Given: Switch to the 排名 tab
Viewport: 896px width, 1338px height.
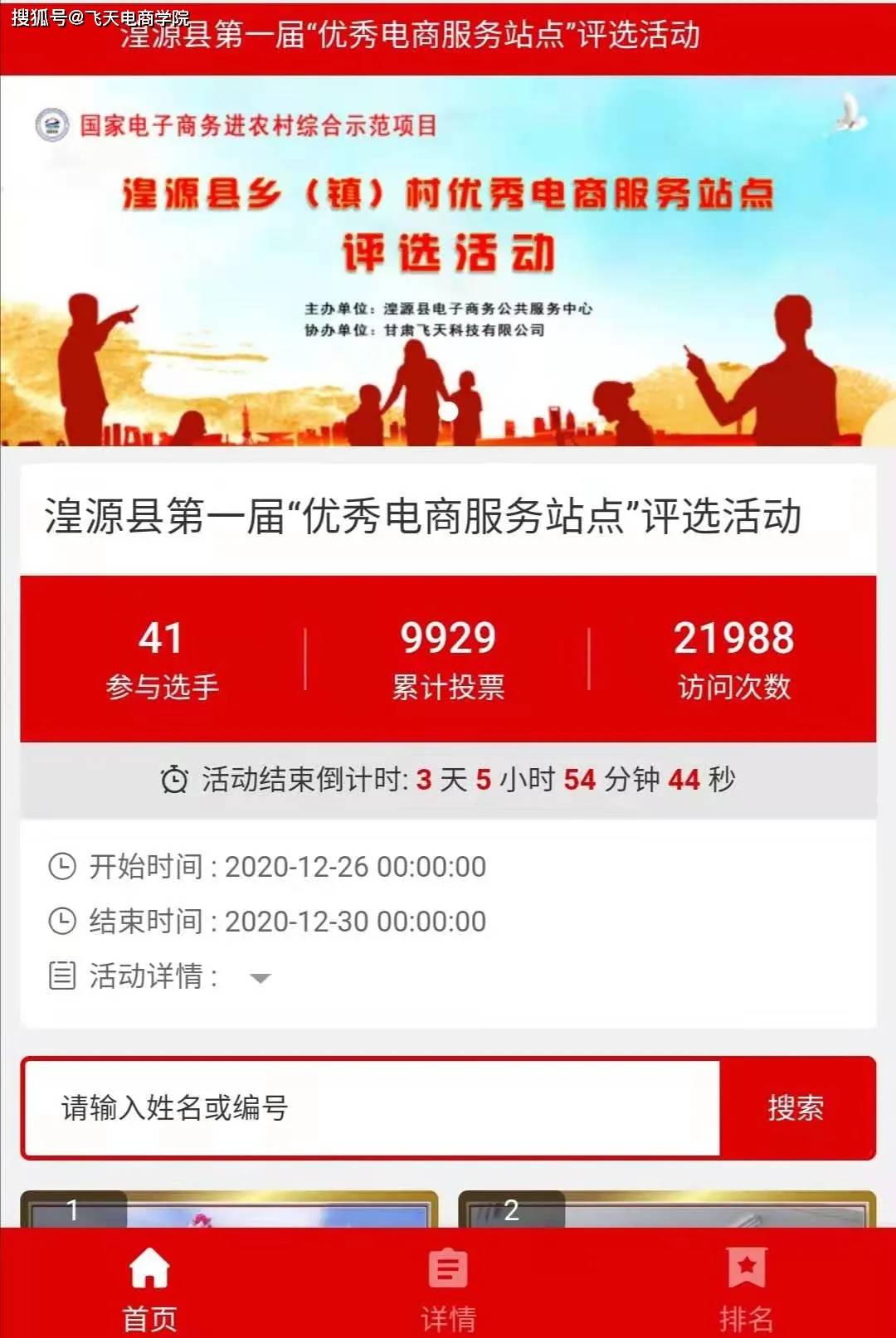Looking at the screenshot, I should click(746, 1286).
